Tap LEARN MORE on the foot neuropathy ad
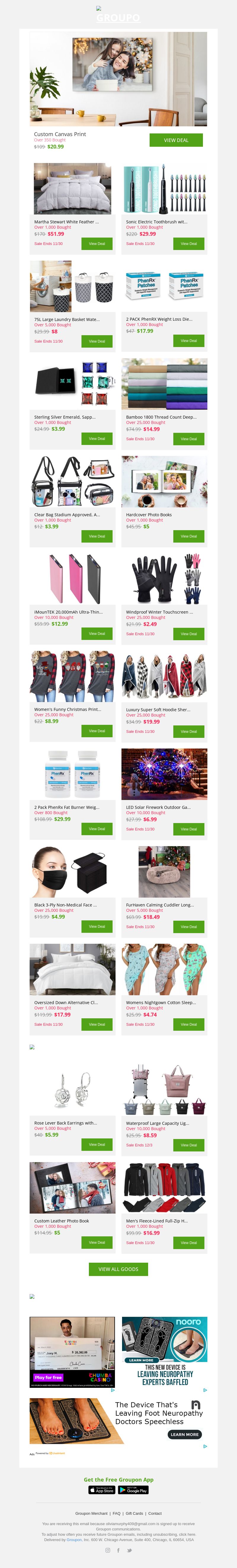The width and height of the screenshot is (237, 1568). (184, 1434)
